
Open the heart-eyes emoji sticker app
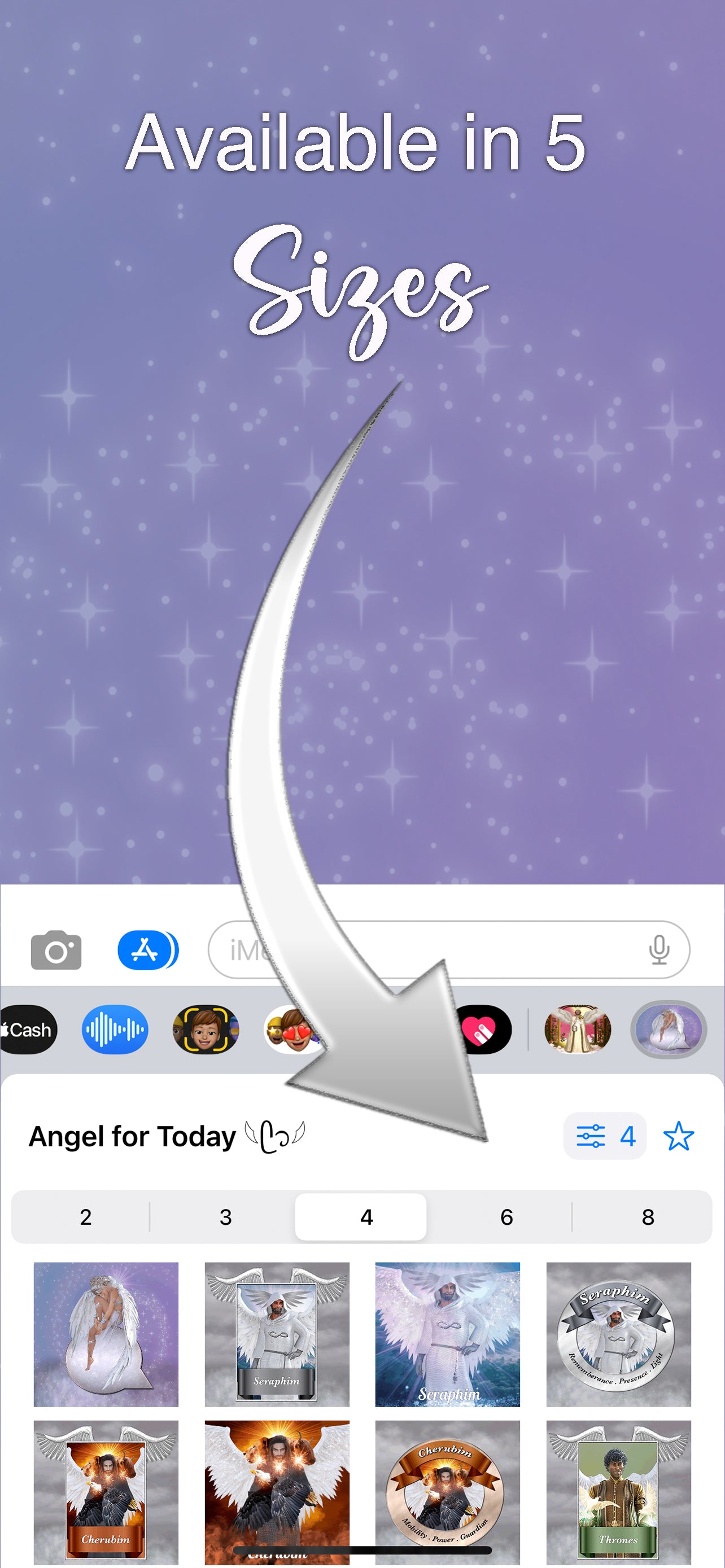(x=292, y=1030)
